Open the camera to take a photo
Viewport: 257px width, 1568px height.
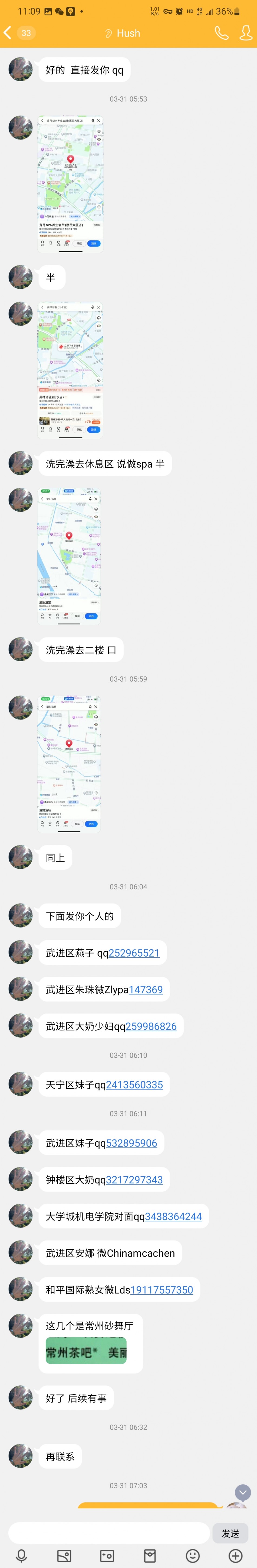tap(107, 1555)
